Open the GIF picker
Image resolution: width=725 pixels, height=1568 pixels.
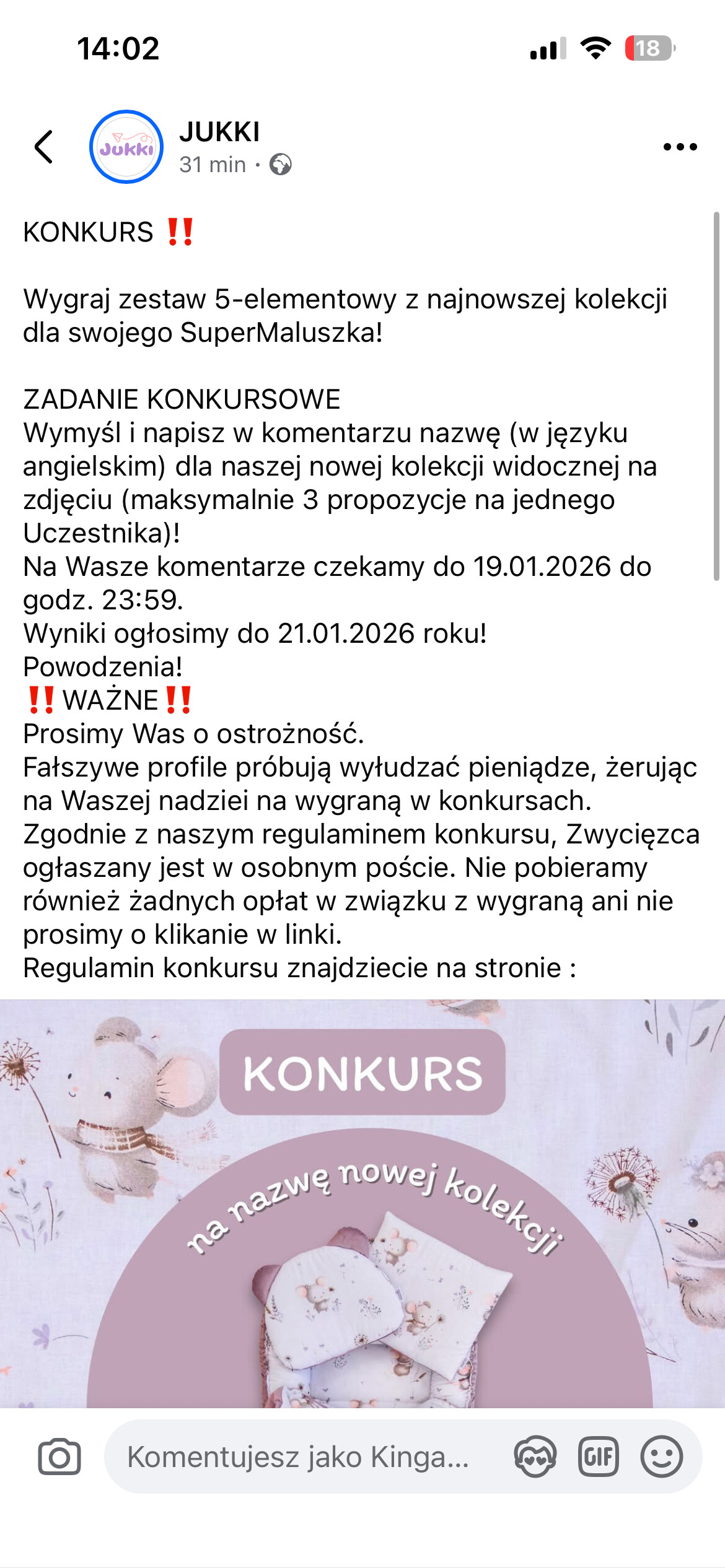tap(598, 1457)
